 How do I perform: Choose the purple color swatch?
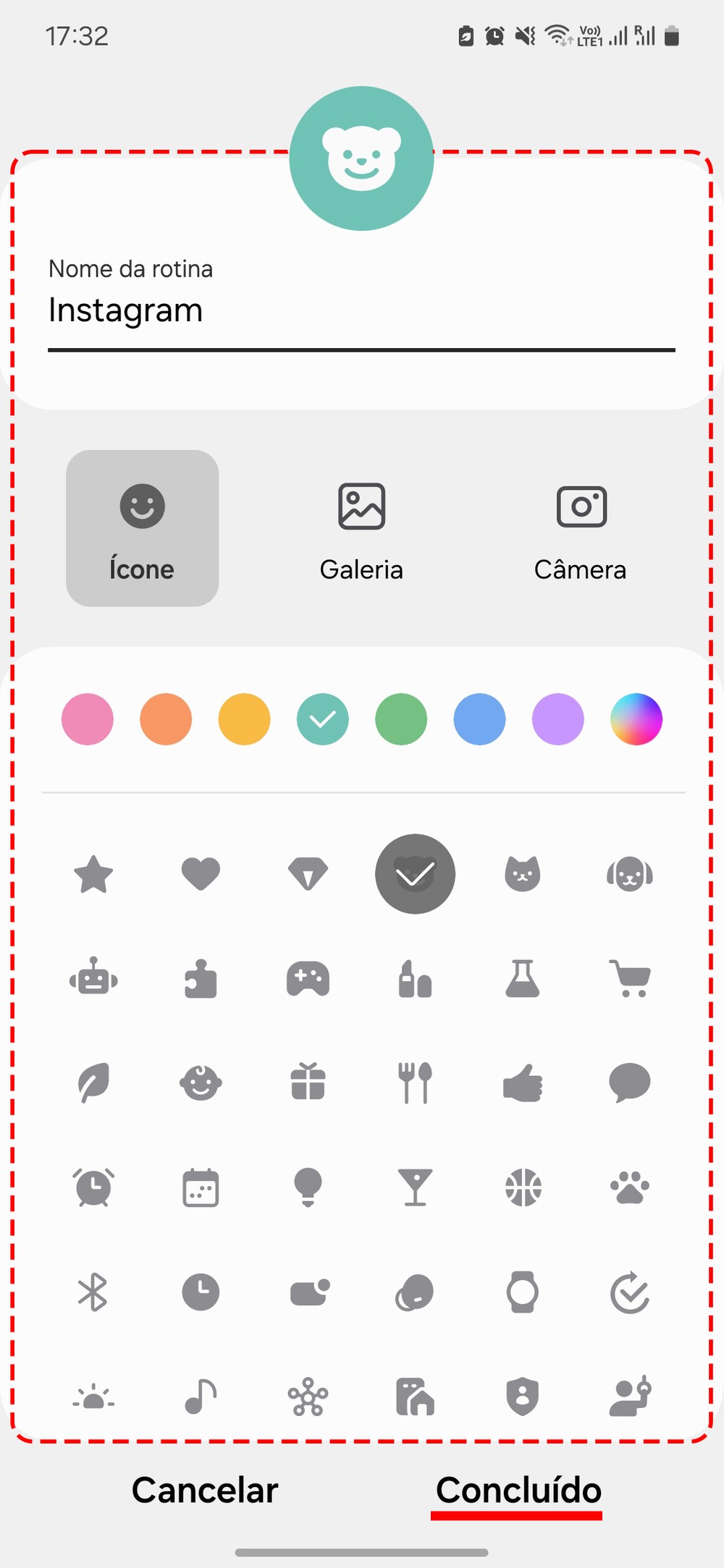pyautogui.click(x=558, y=719)
